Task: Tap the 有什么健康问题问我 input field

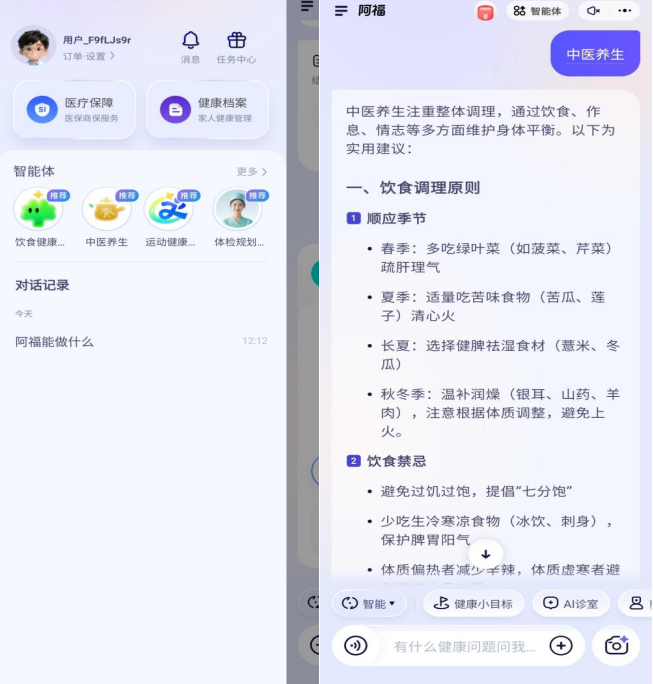Action: click(463, 646)
